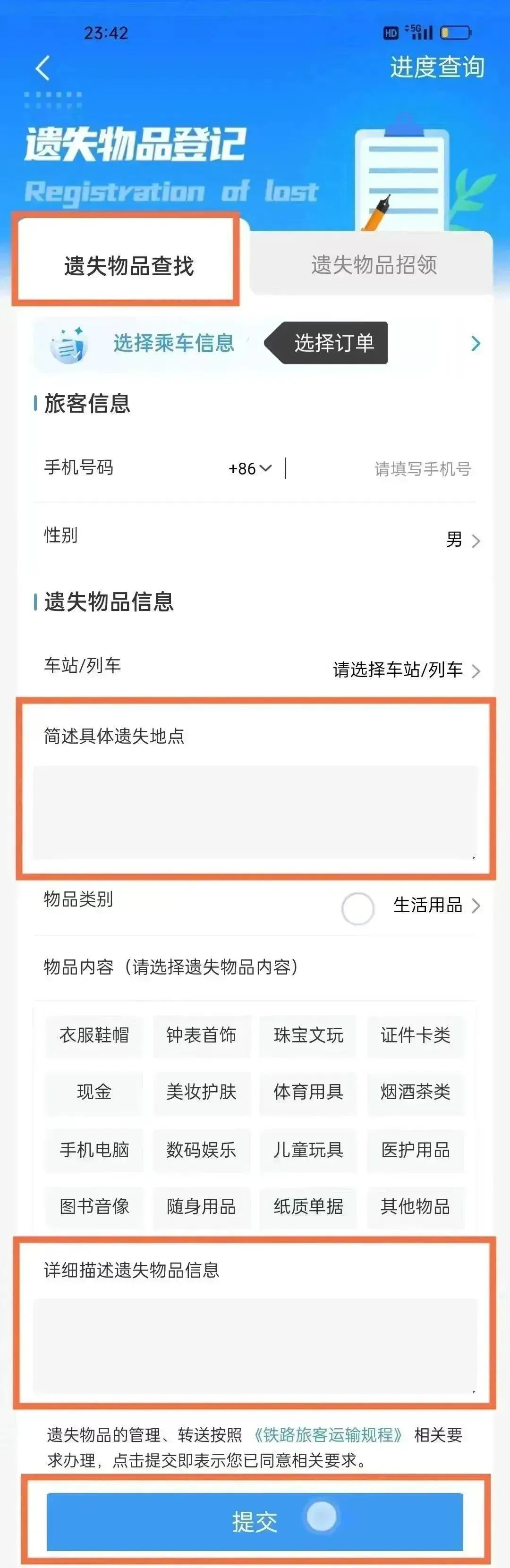Go back using the top arrow
This screenshot has width=510, height=1568.
(42, 68)
